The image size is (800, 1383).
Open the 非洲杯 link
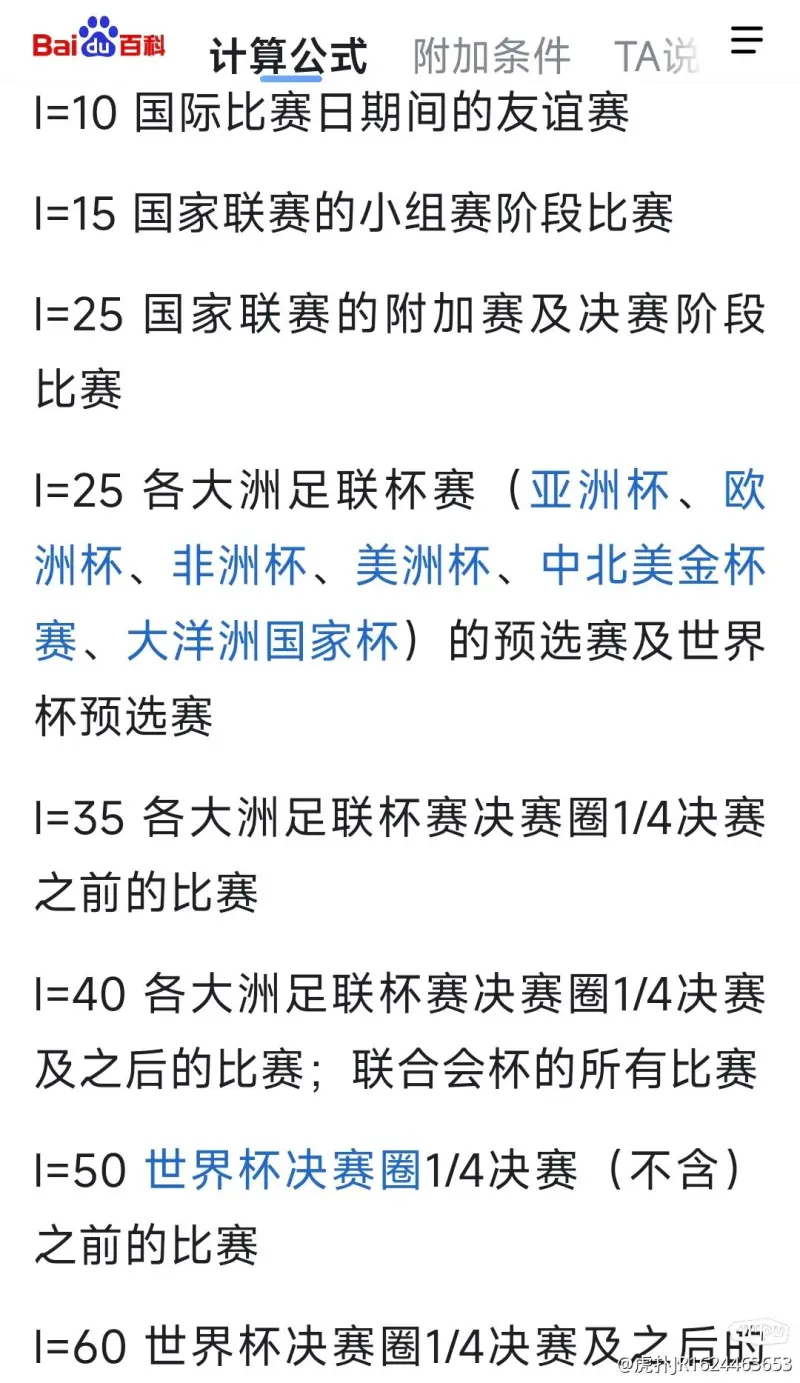coord(241,567)
